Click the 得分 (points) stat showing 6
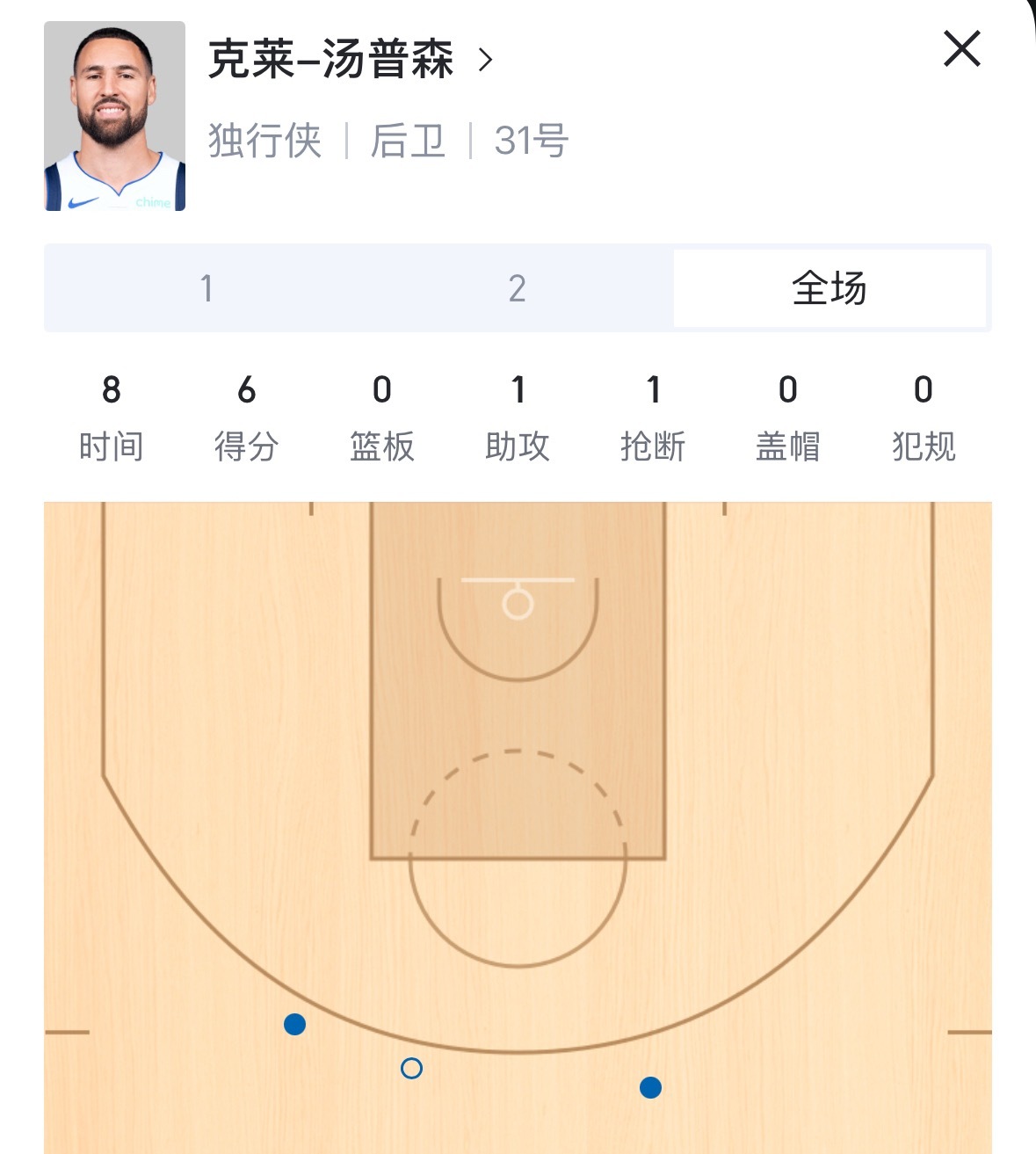 click(246, 417)
